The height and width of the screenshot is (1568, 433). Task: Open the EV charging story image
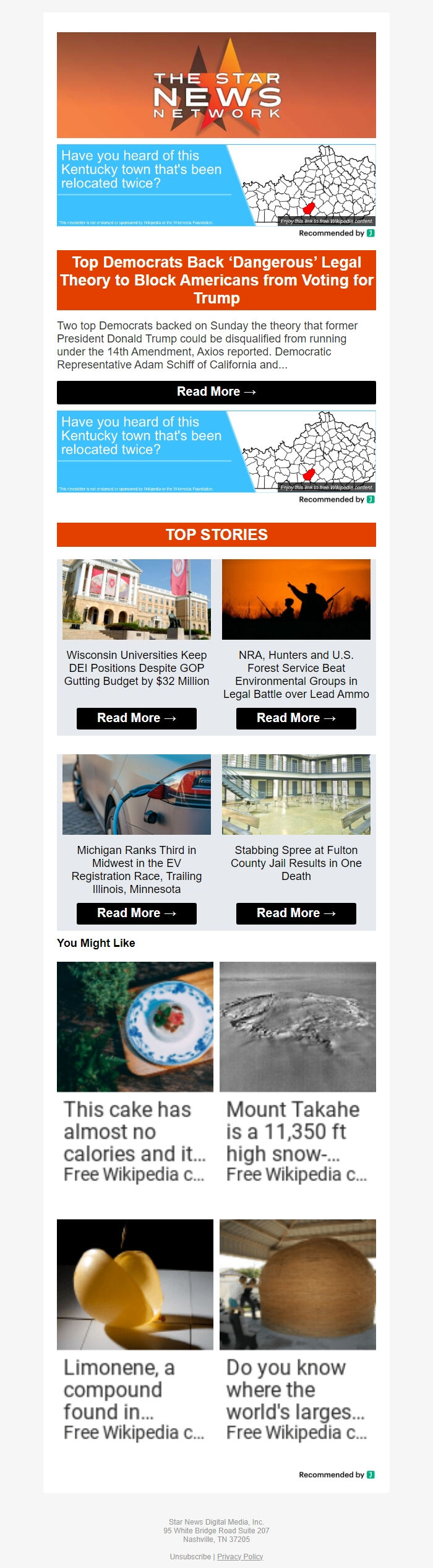pos(137,794)
